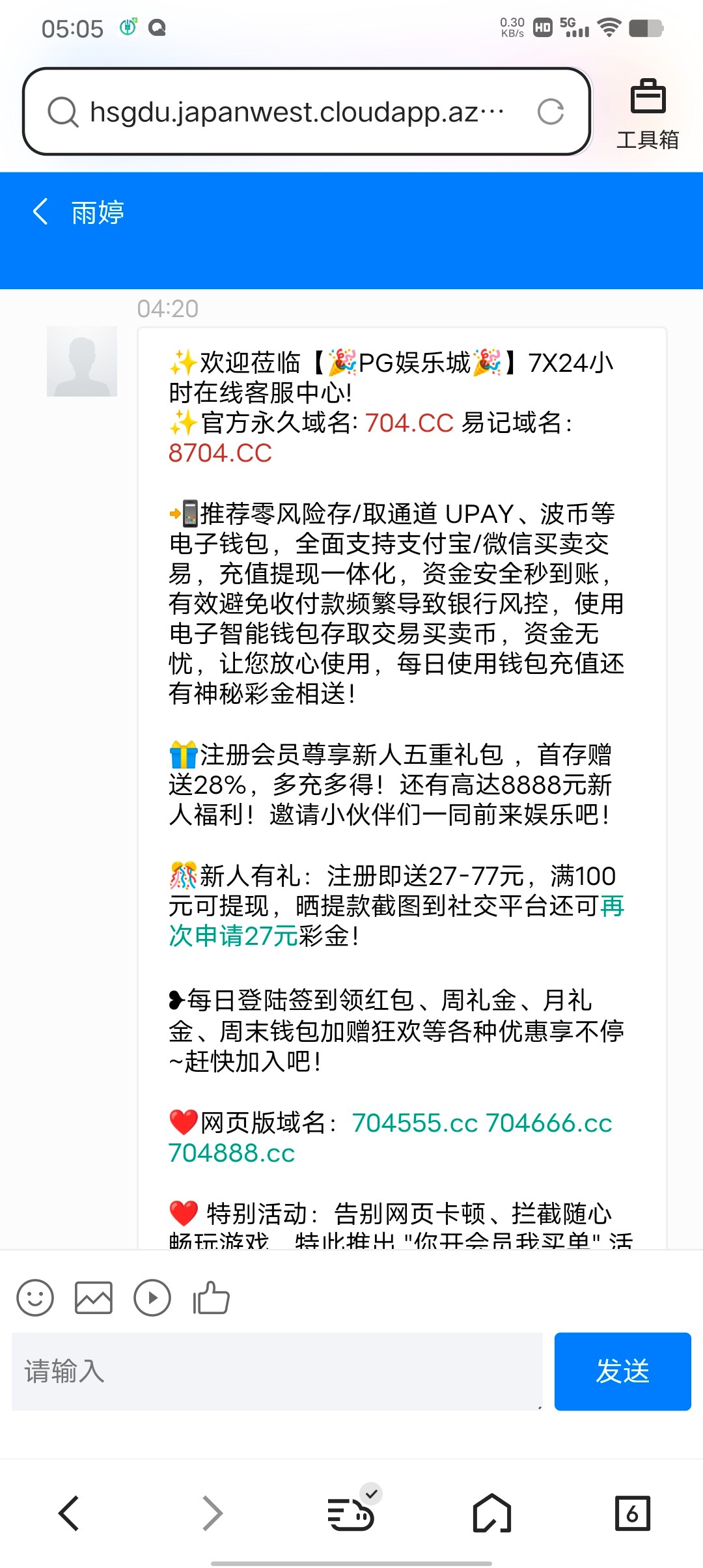Open the 704555.cc web link

(415, 1123)
